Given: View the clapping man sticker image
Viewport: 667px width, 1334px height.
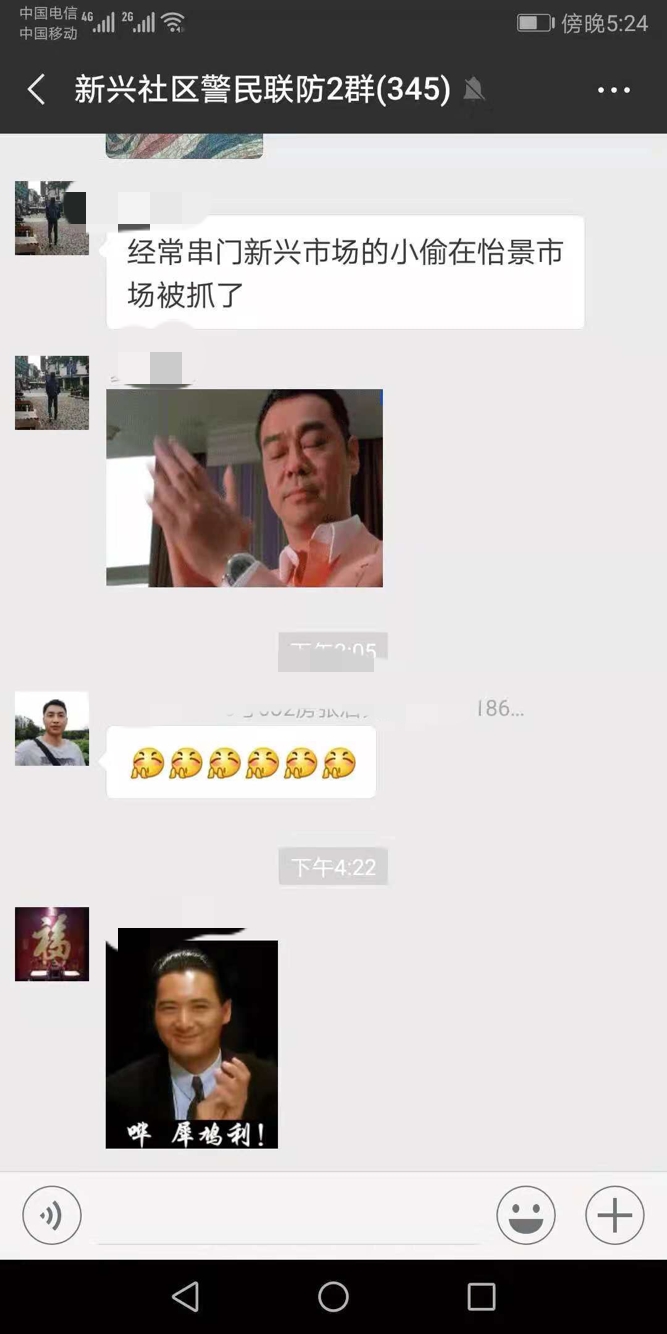Looking at the screenshot, I should pos(244,487).
